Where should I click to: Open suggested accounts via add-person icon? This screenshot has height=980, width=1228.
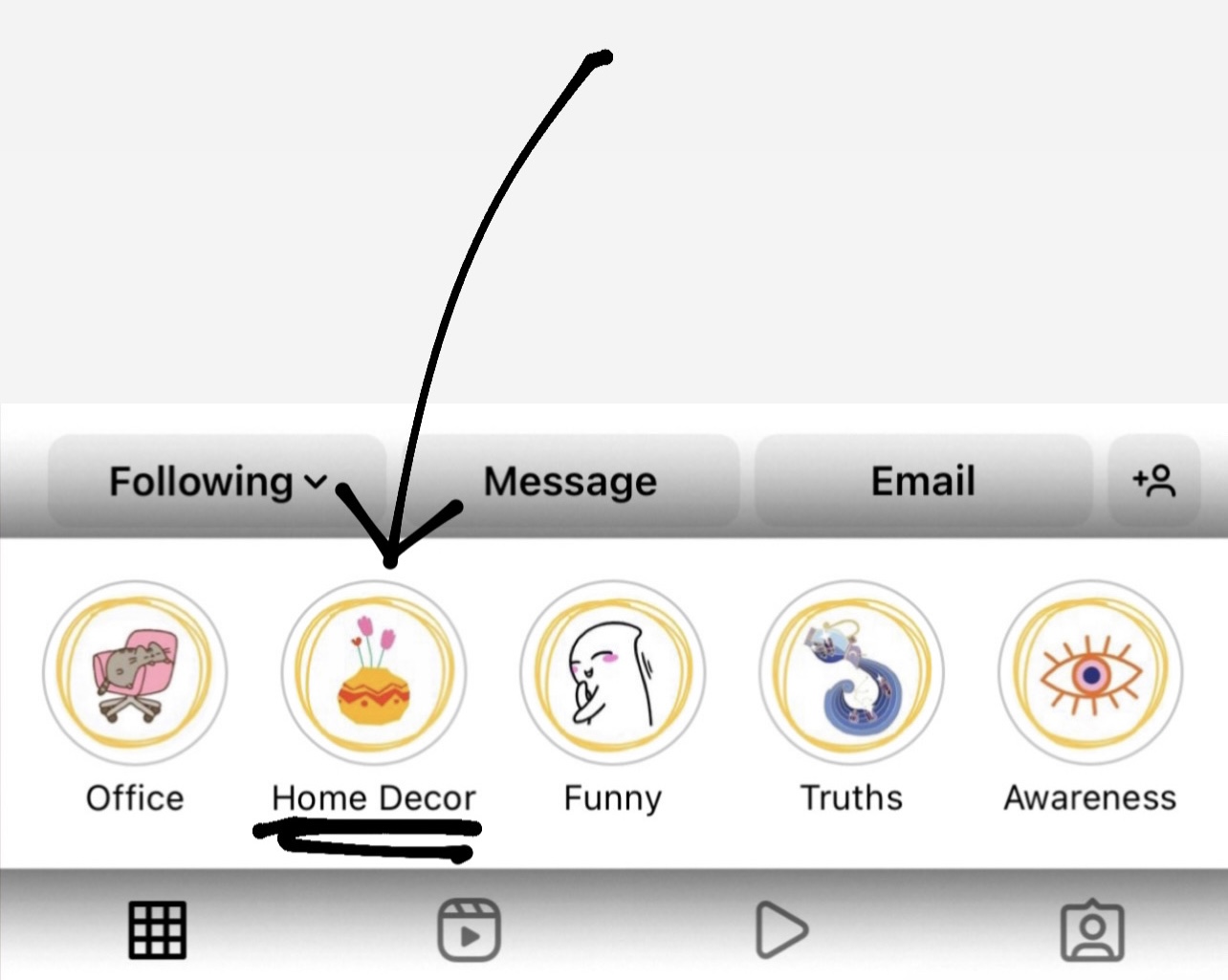[x=1153, y=481]
